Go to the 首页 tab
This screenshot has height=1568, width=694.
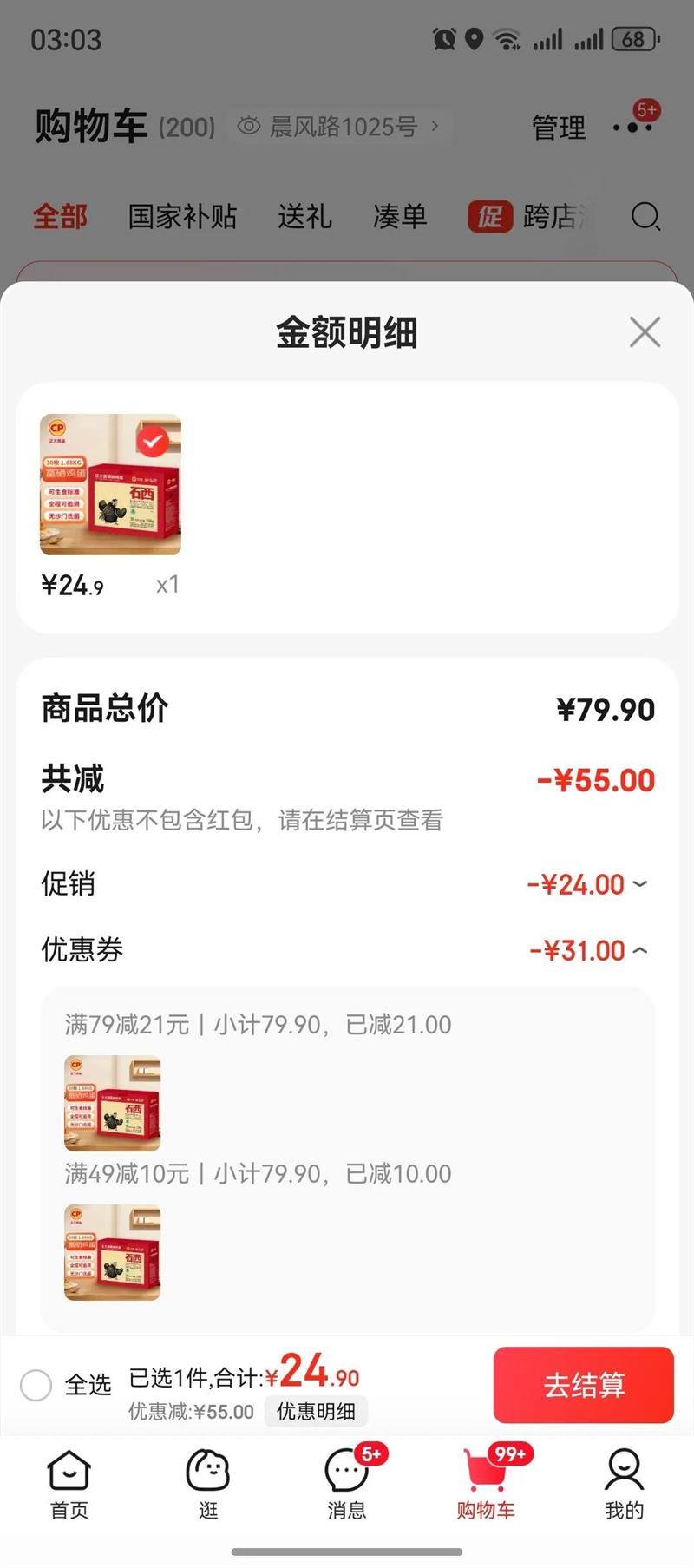69,1484
